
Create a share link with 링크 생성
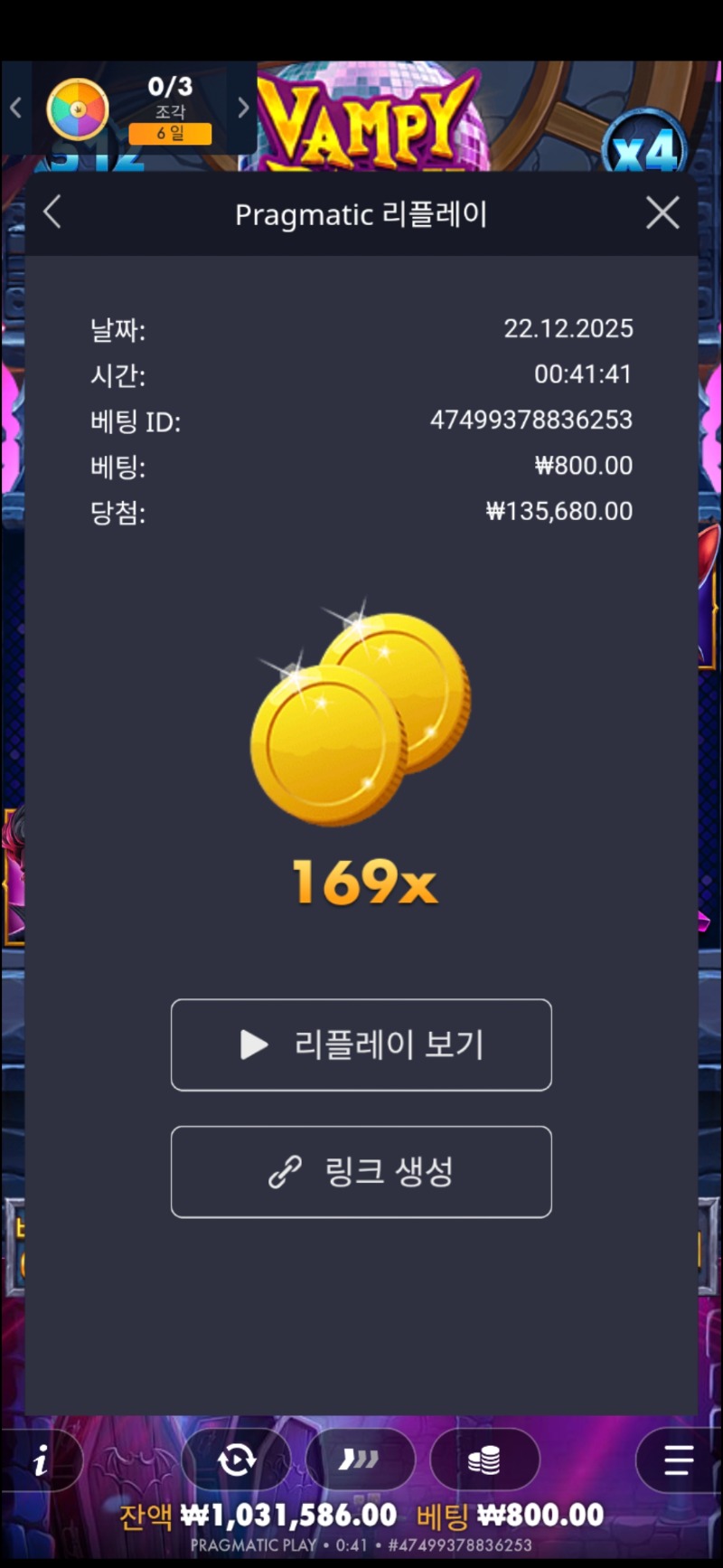tap(361, 1171)
